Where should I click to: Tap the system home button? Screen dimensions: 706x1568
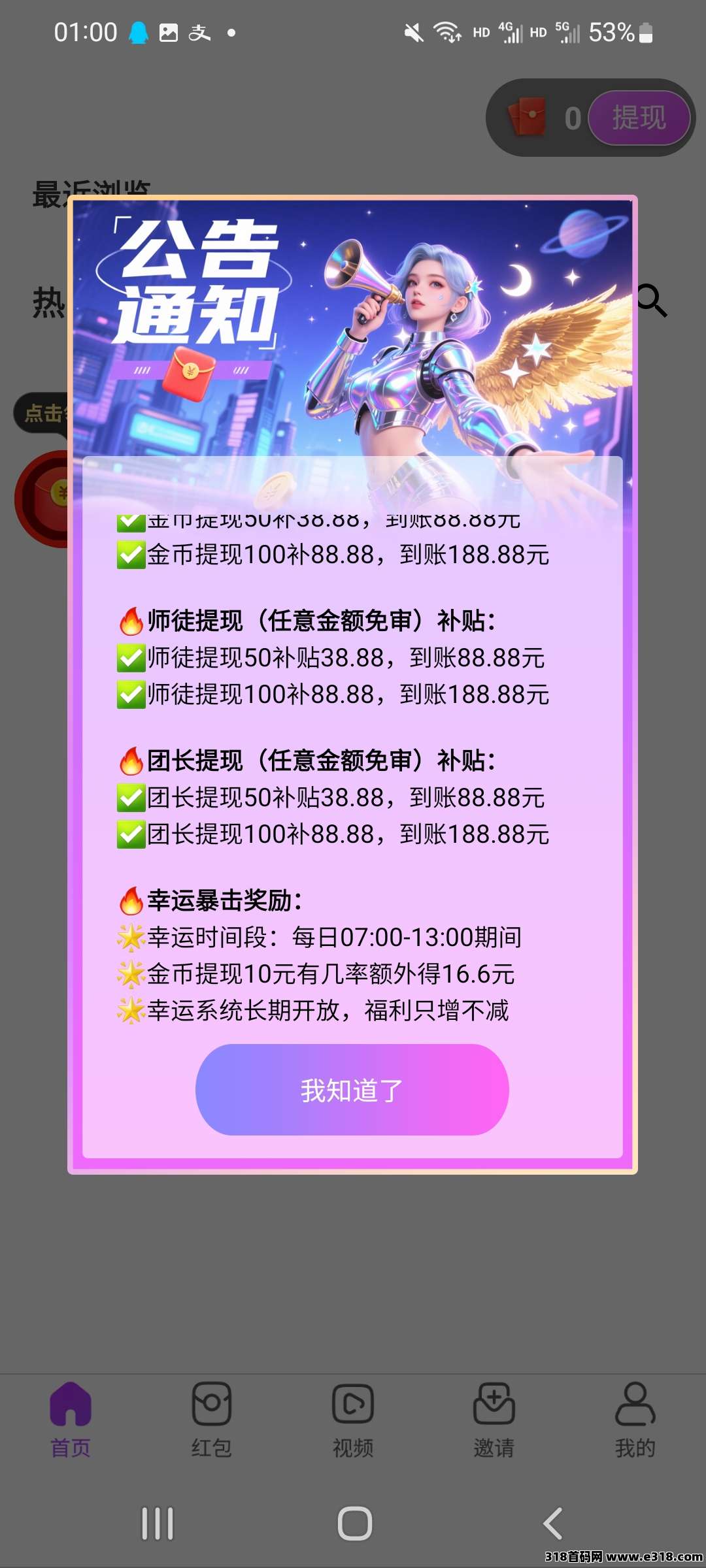point(354,1524)
